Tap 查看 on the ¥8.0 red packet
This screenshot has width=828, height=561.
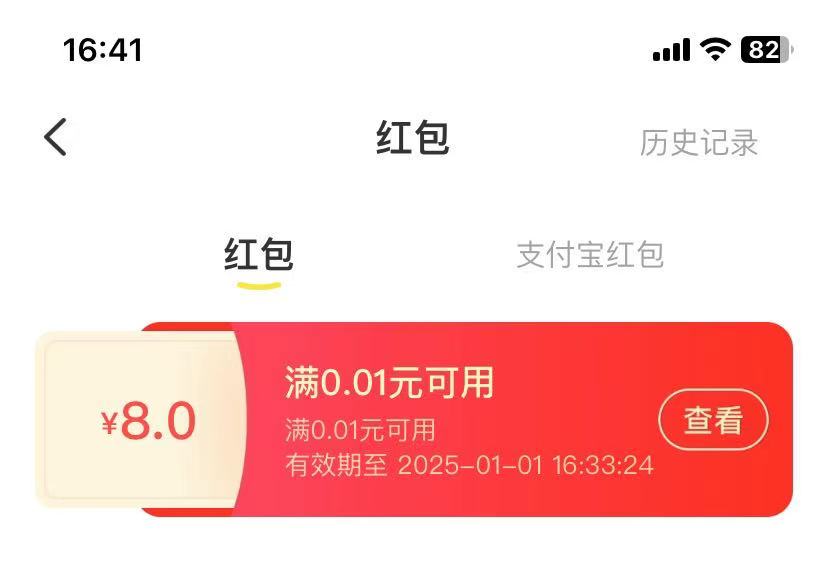(713, 419)
